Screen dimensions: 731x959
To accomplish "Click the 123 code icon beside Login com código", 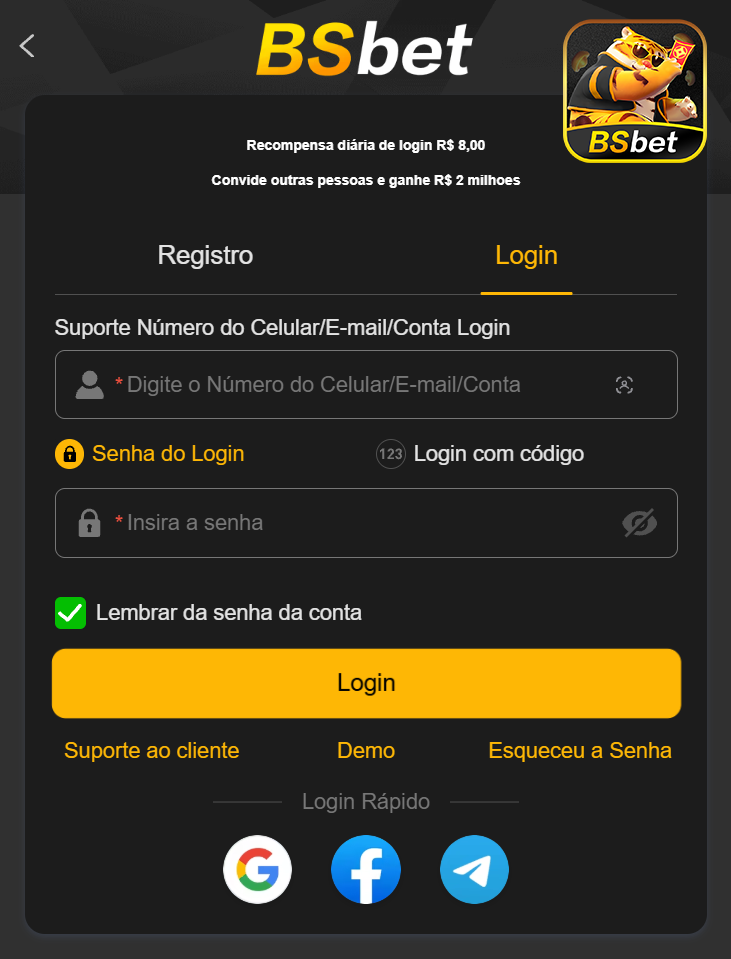I will 389,453.
